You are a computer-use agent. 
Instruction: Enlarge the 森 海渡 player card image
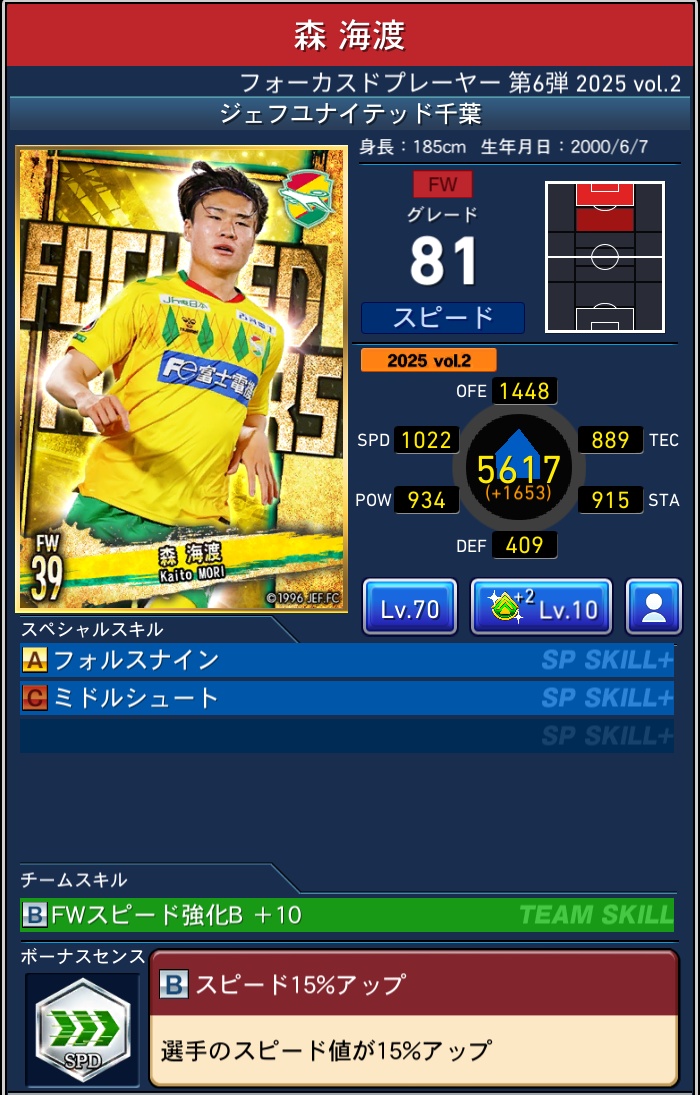tap(182, 380)
